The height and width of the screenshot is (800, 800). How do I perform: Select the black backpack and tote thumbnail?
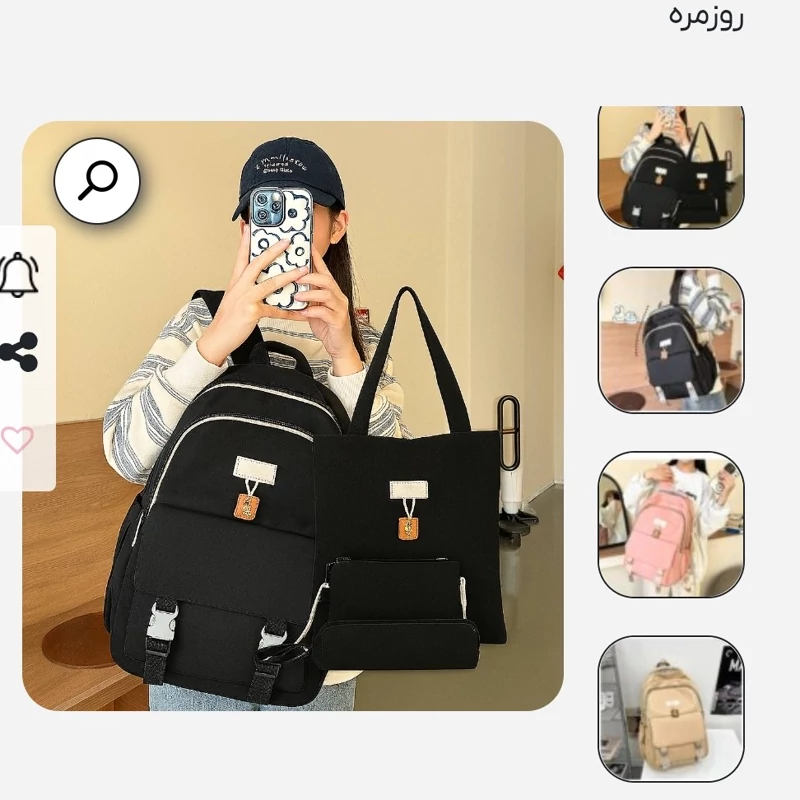click(x=670, y=167)
